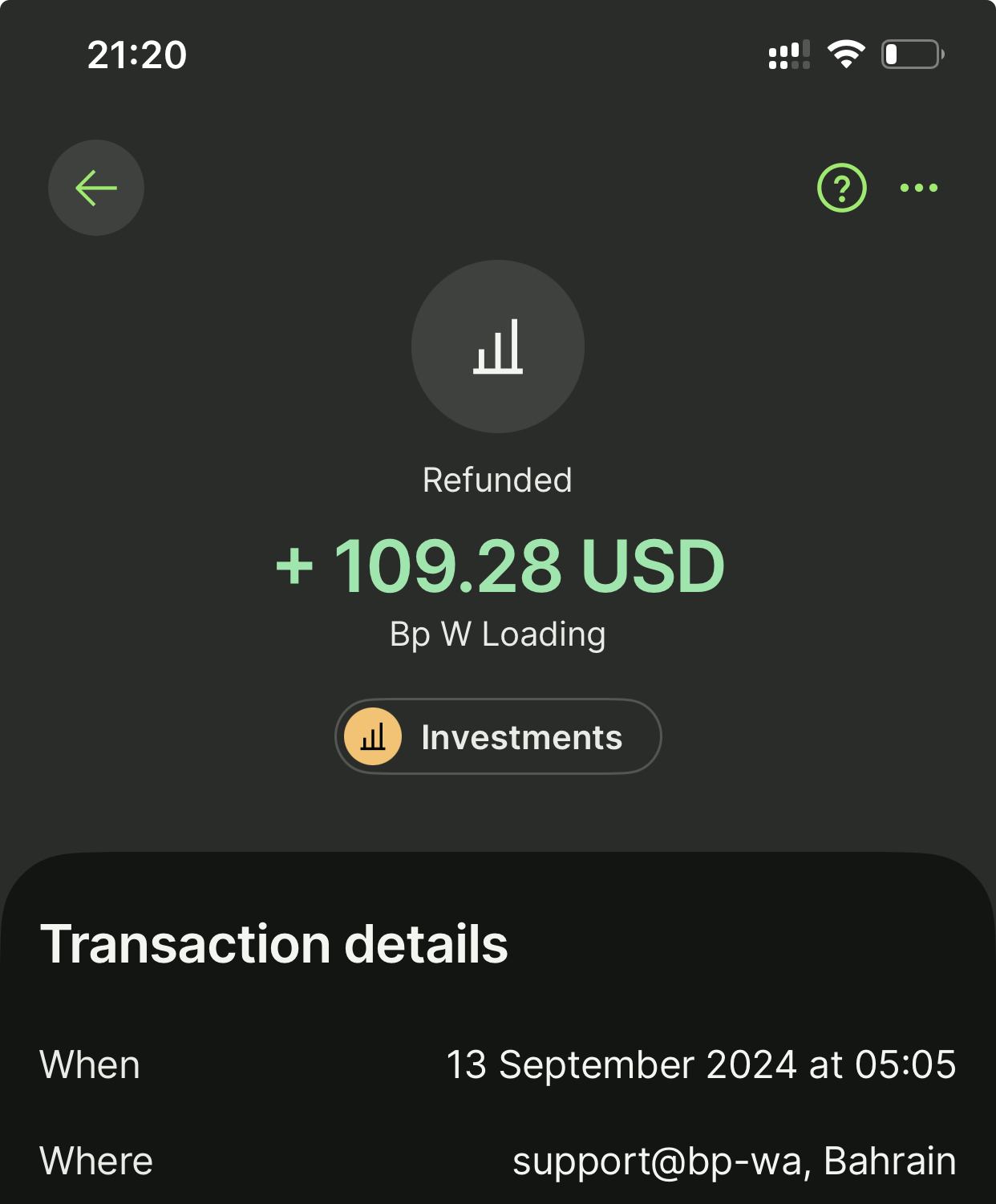
Task: Change the Investments category chip
Action: click(498, 736)
